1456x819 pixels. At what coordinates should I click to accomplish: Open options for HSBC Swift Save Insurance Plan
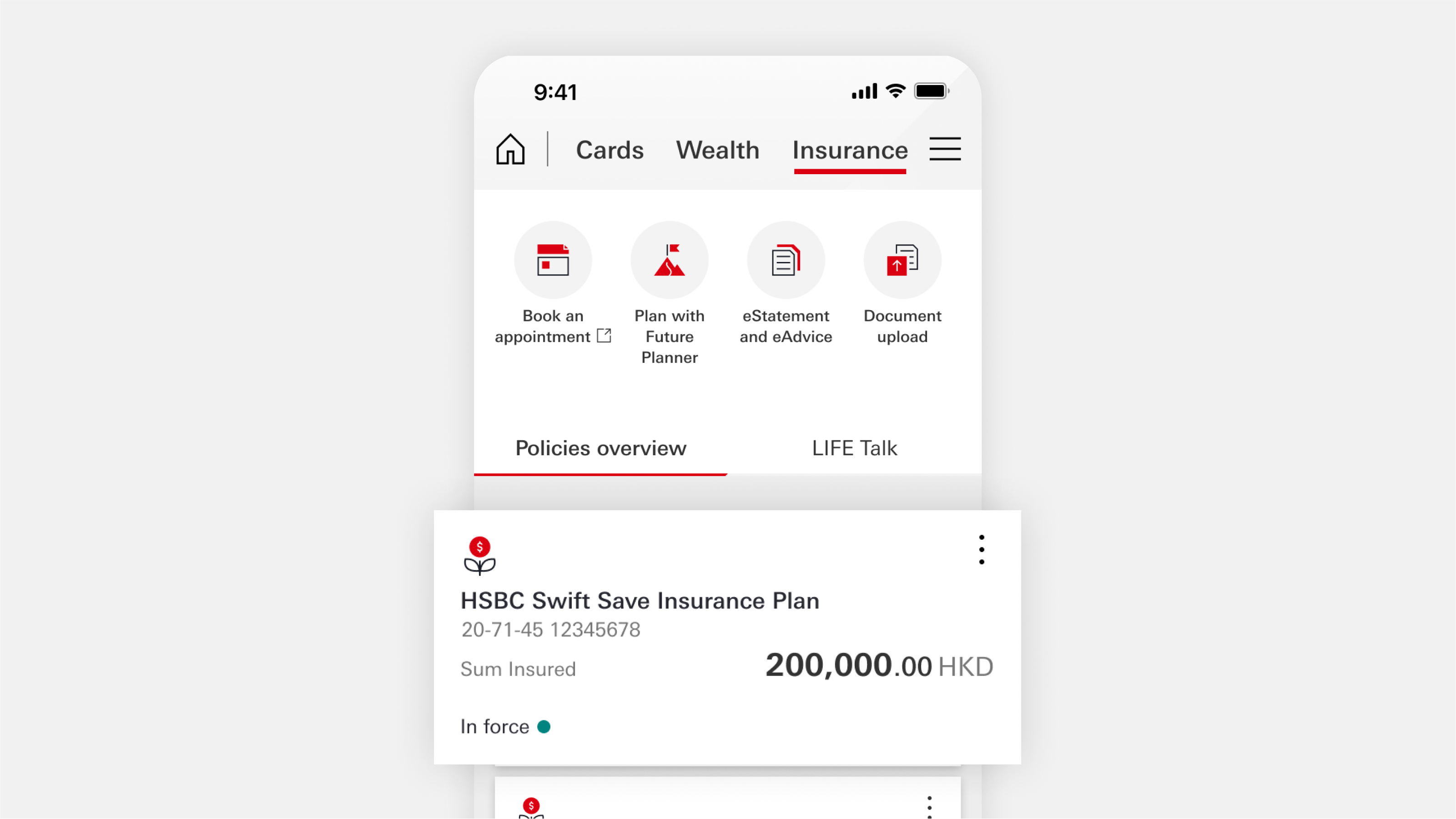pos(981,549)
